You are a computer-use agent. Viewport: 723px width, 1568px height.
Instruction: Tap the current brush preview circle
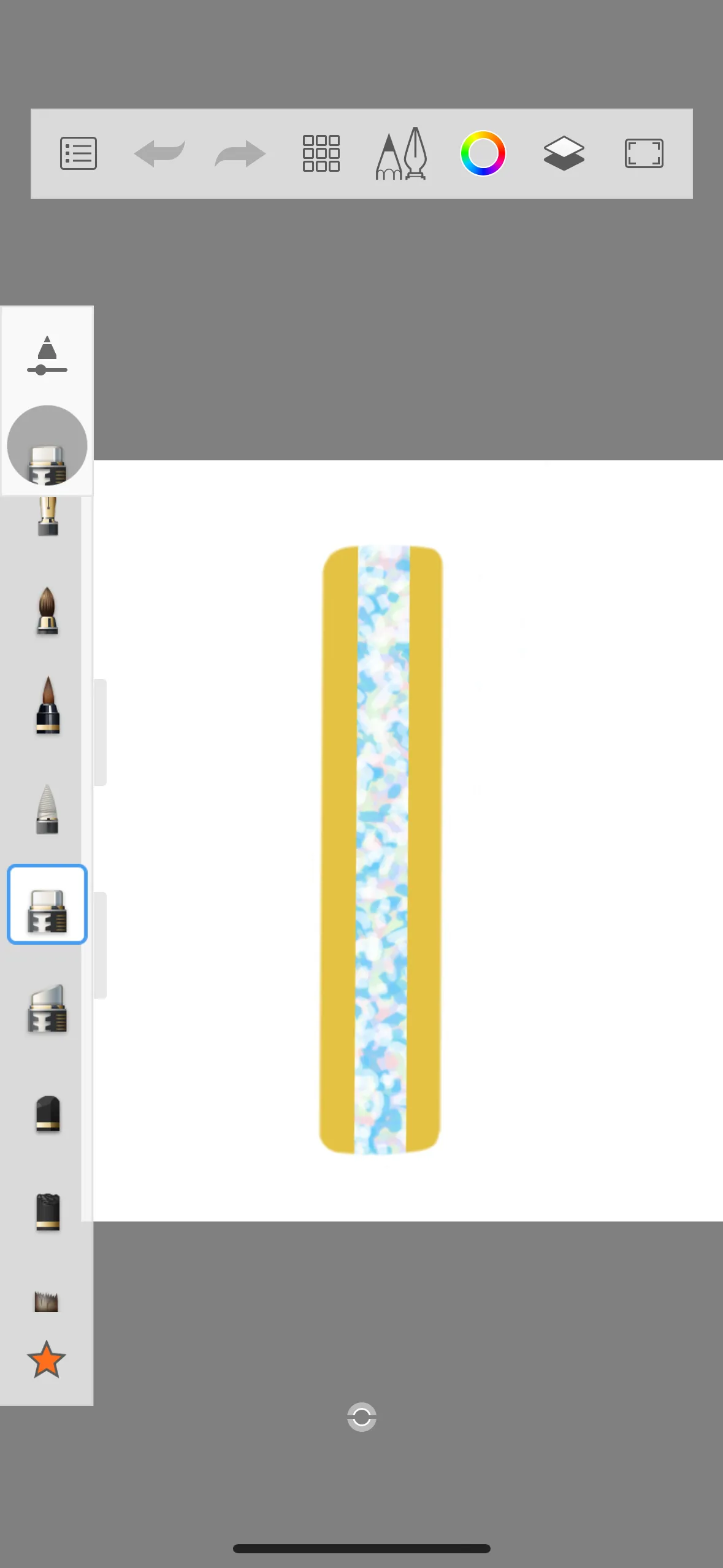coord(47,445)
